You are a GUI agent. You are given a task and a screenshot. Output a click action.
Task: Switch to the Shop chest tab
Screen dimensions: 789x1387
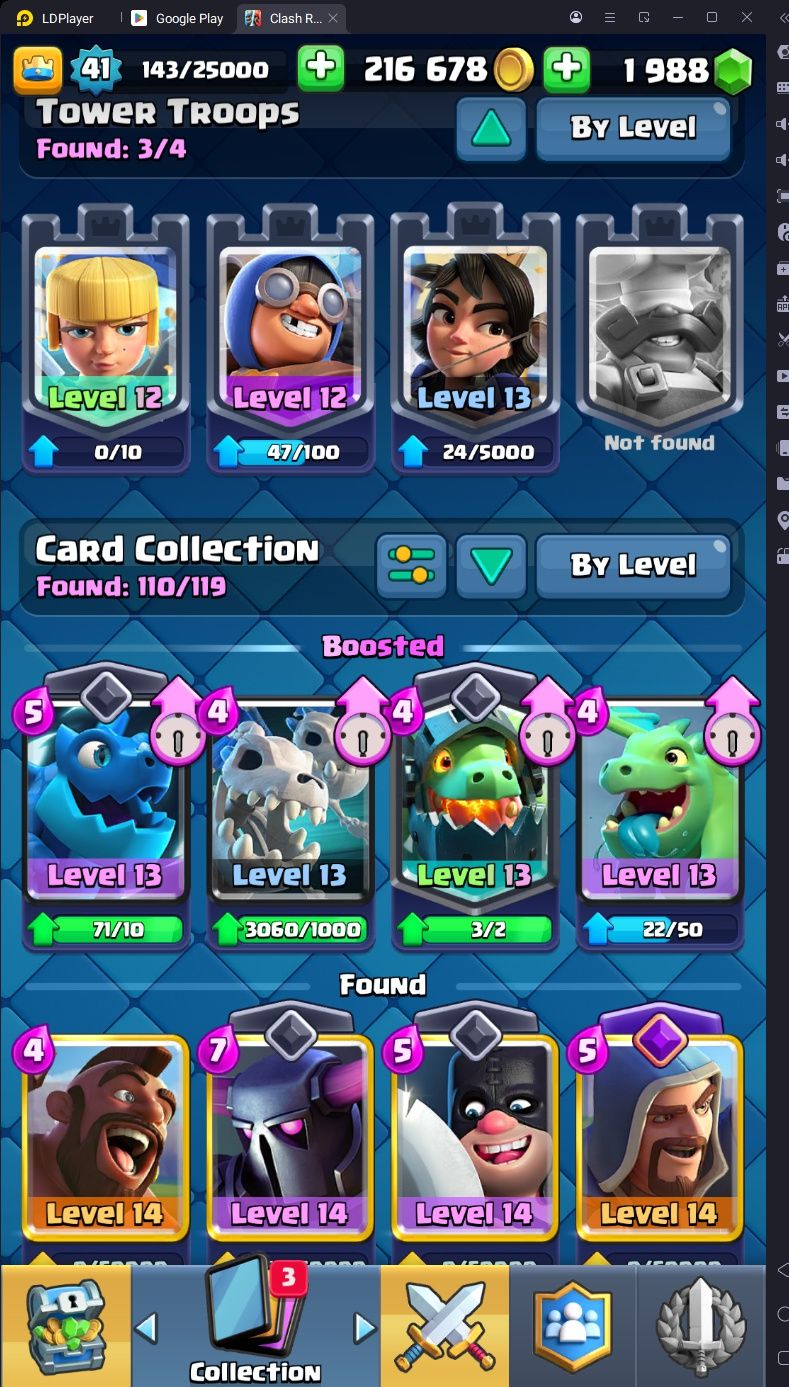[x=65, y=1325]
